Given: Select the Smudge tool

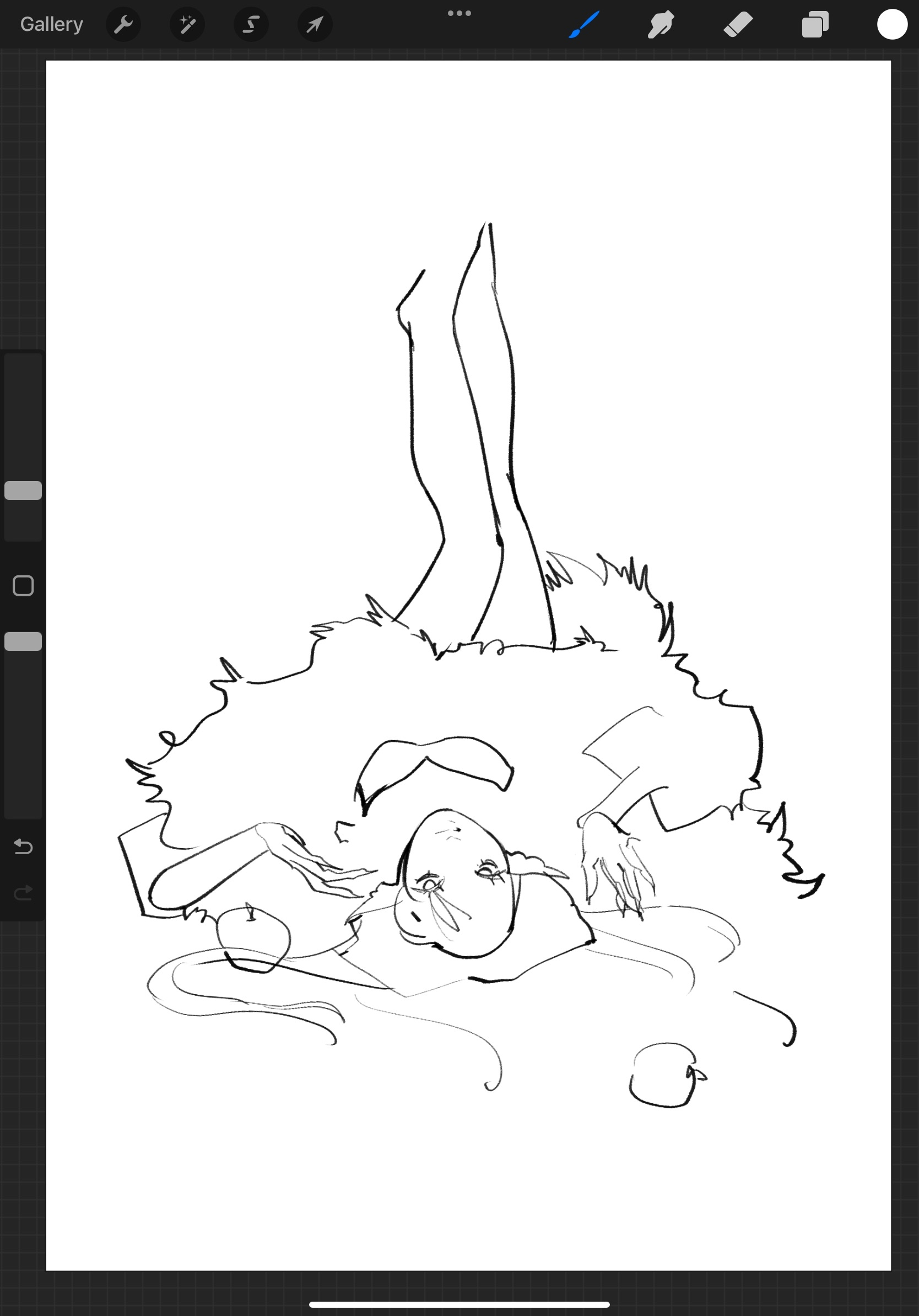Looking at the screenshot, I should [x=661, y=25].
